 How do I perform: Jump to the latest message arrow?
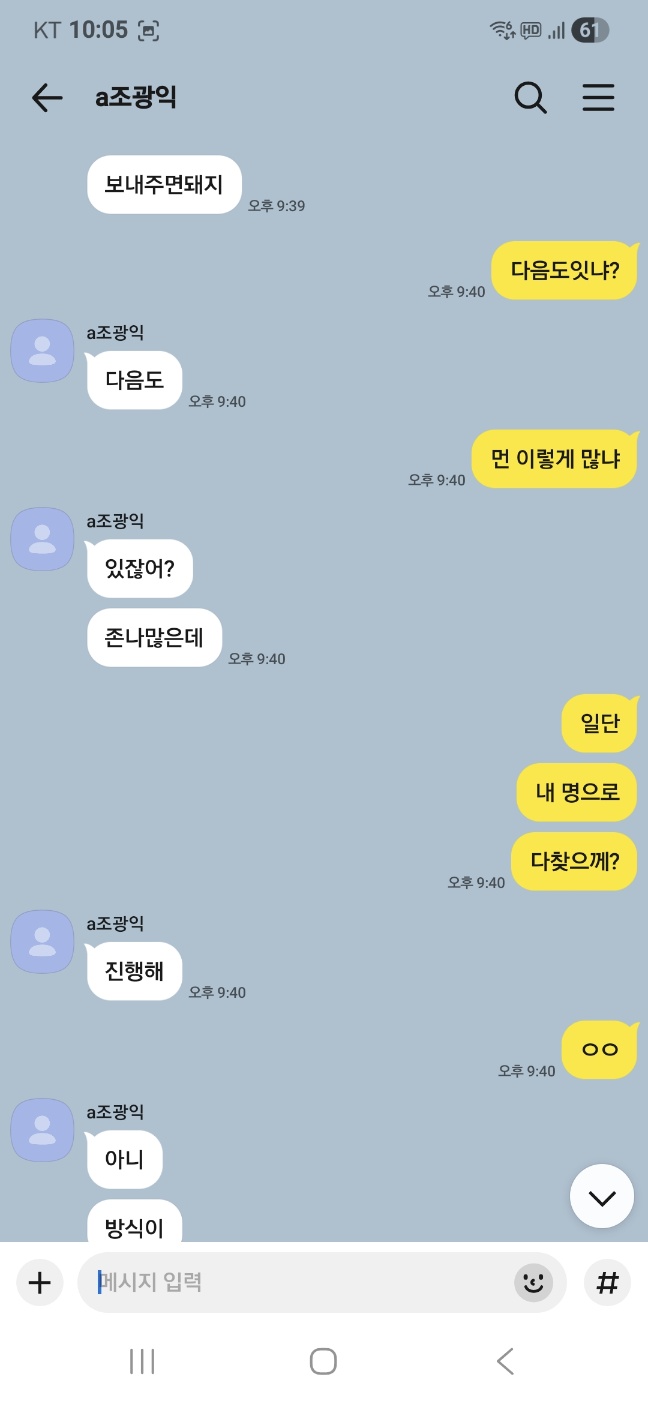point(602,1196)
